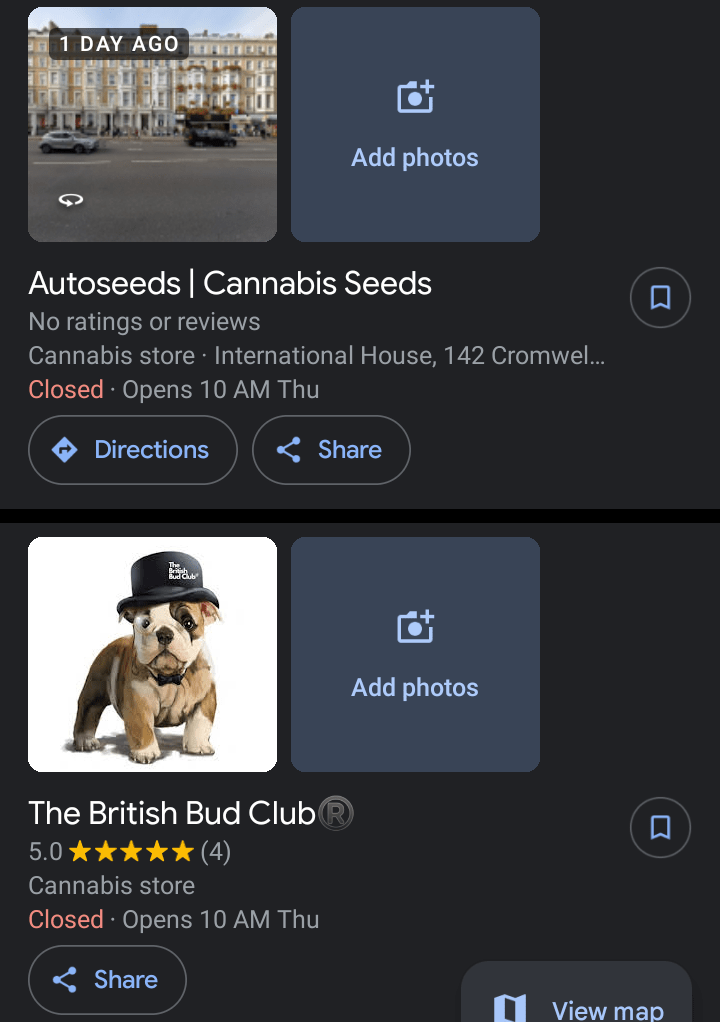Share The British Bud Club listing
Image resolution: width=720 pixels, height=1022 pixels.
coord(107,980)
